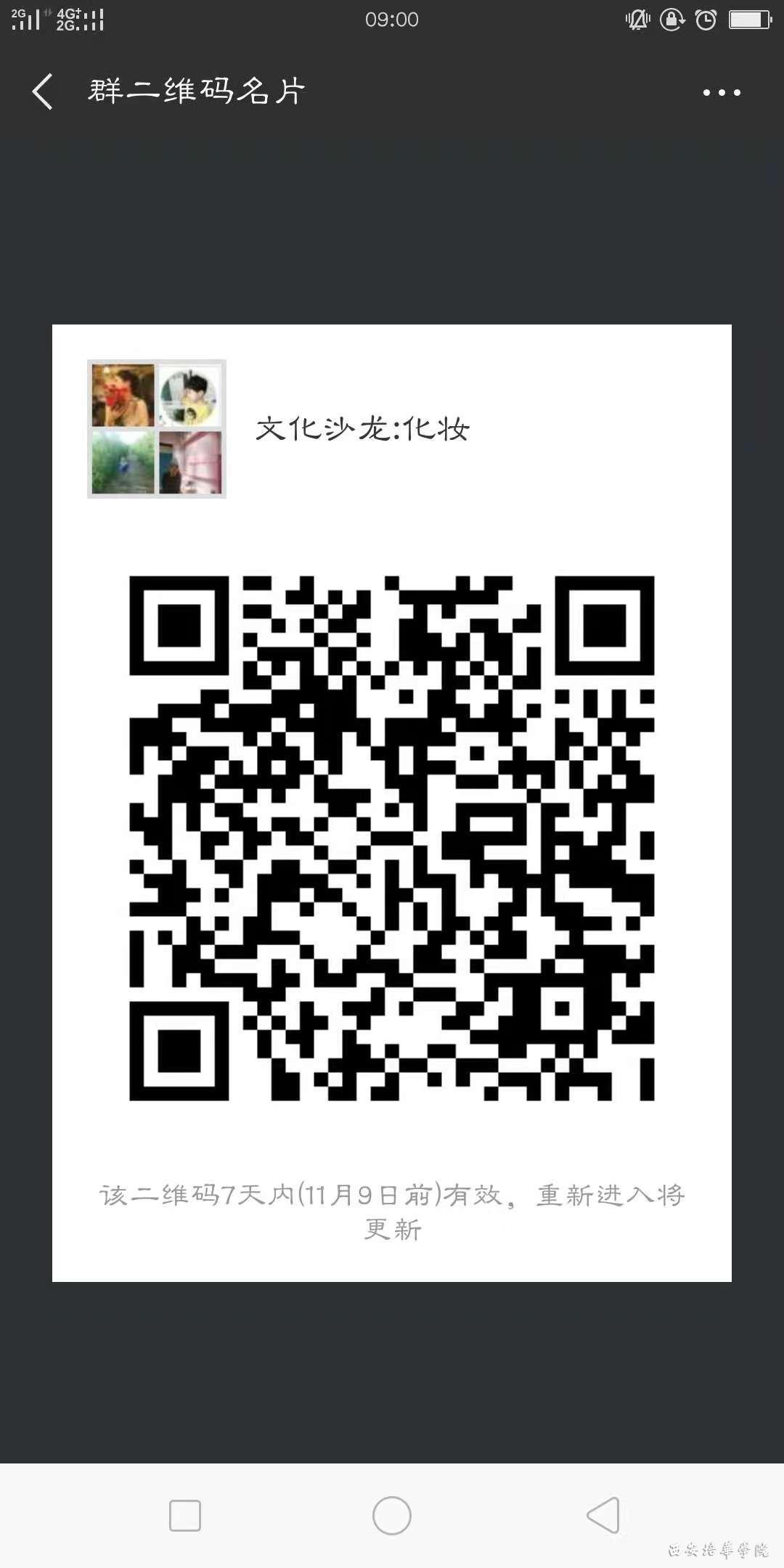This screenshot has width=784, height=1568.
Task: Go back from the group QR code card
Action: pyautogui.click(x=42, y=92)
